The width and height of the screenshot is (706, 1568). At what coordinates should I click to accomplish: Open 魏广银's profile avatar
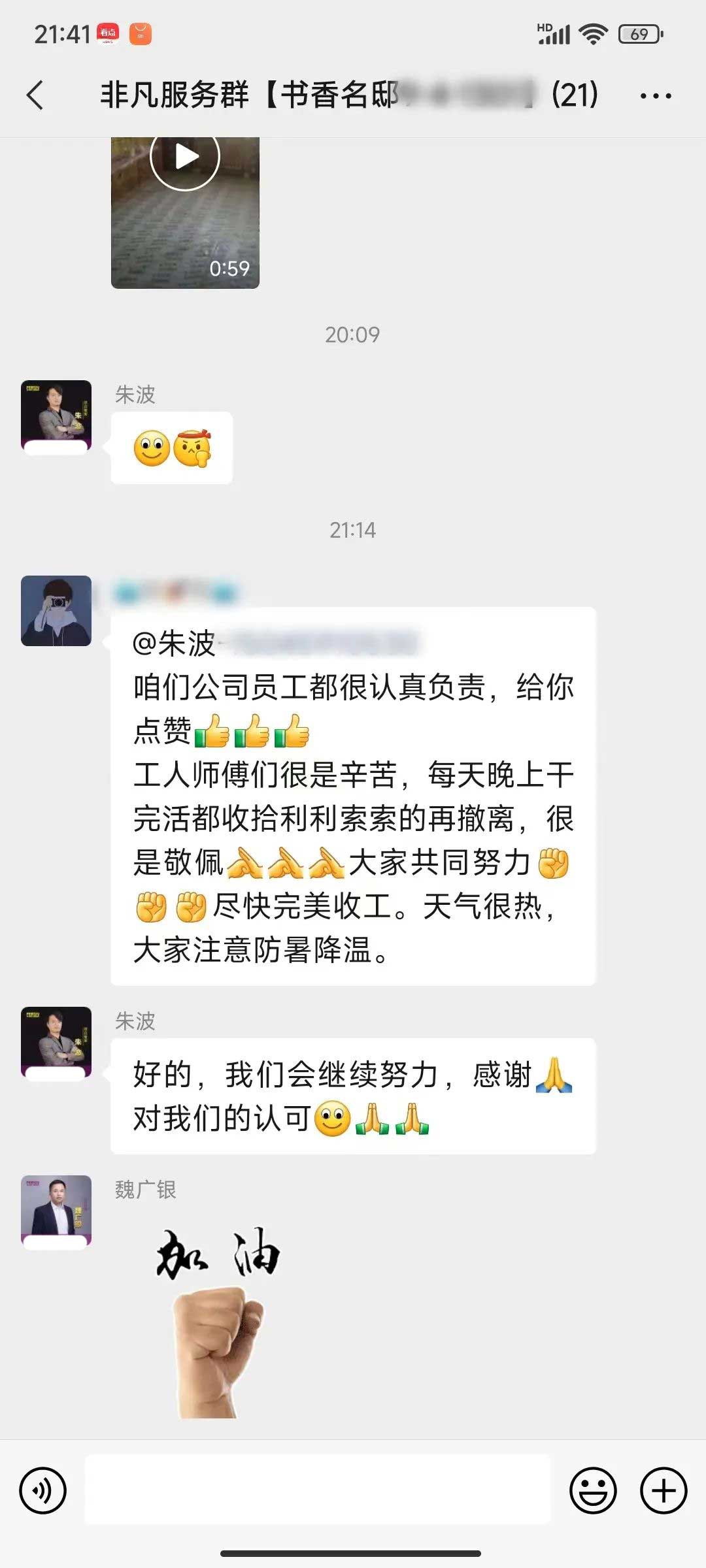coord(56,1211)
